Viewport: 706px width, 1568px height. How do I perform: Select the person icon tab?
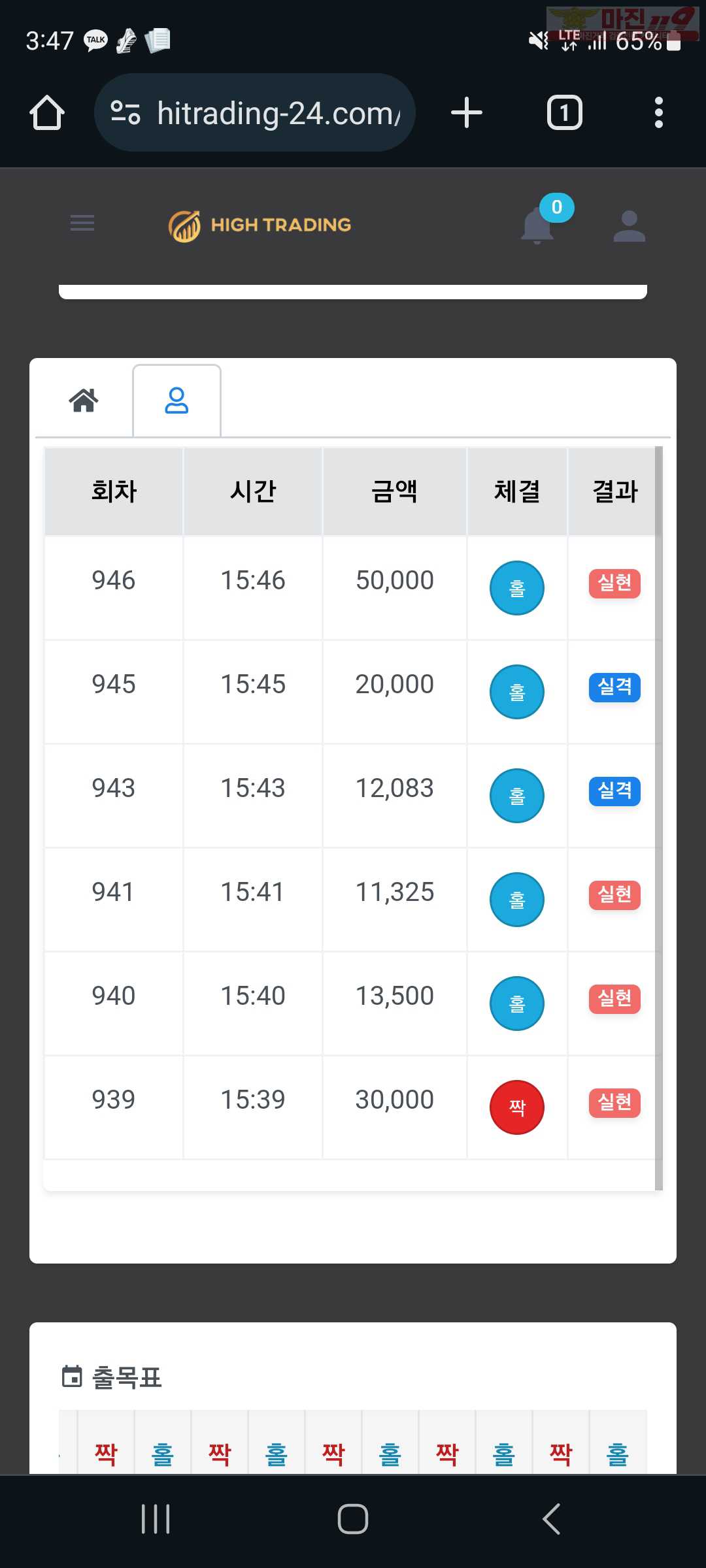176,400
